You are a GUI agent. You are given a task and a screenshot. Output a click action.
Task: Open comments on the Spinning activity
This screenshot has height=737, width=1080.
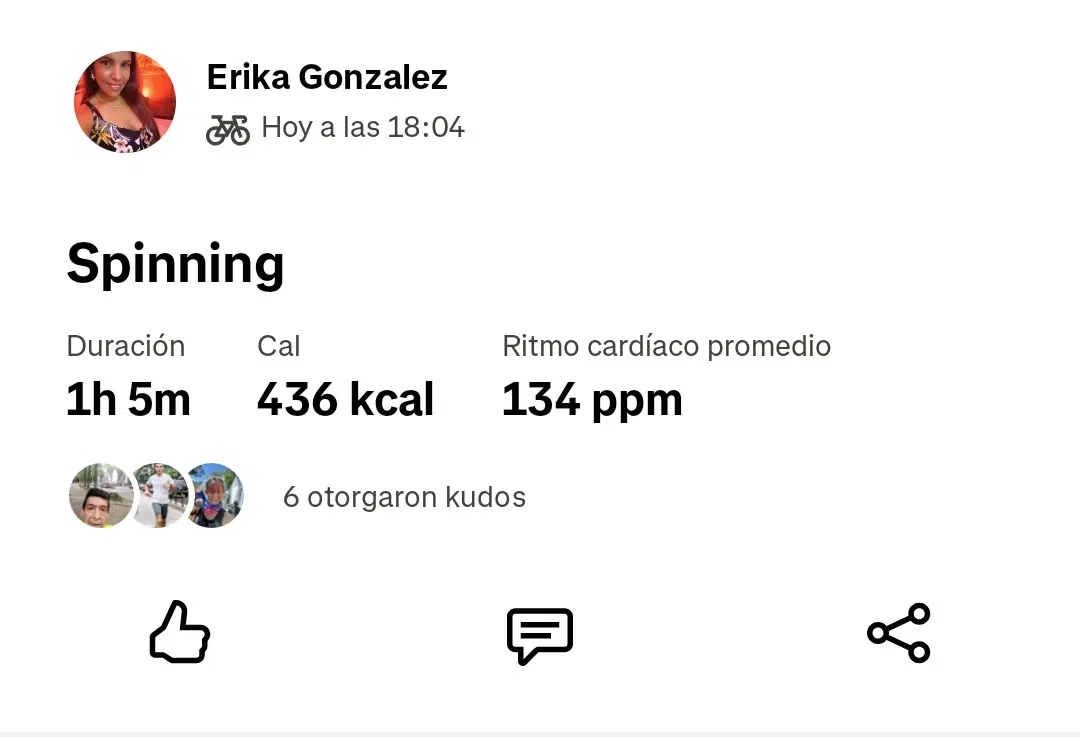pos(539,634)
